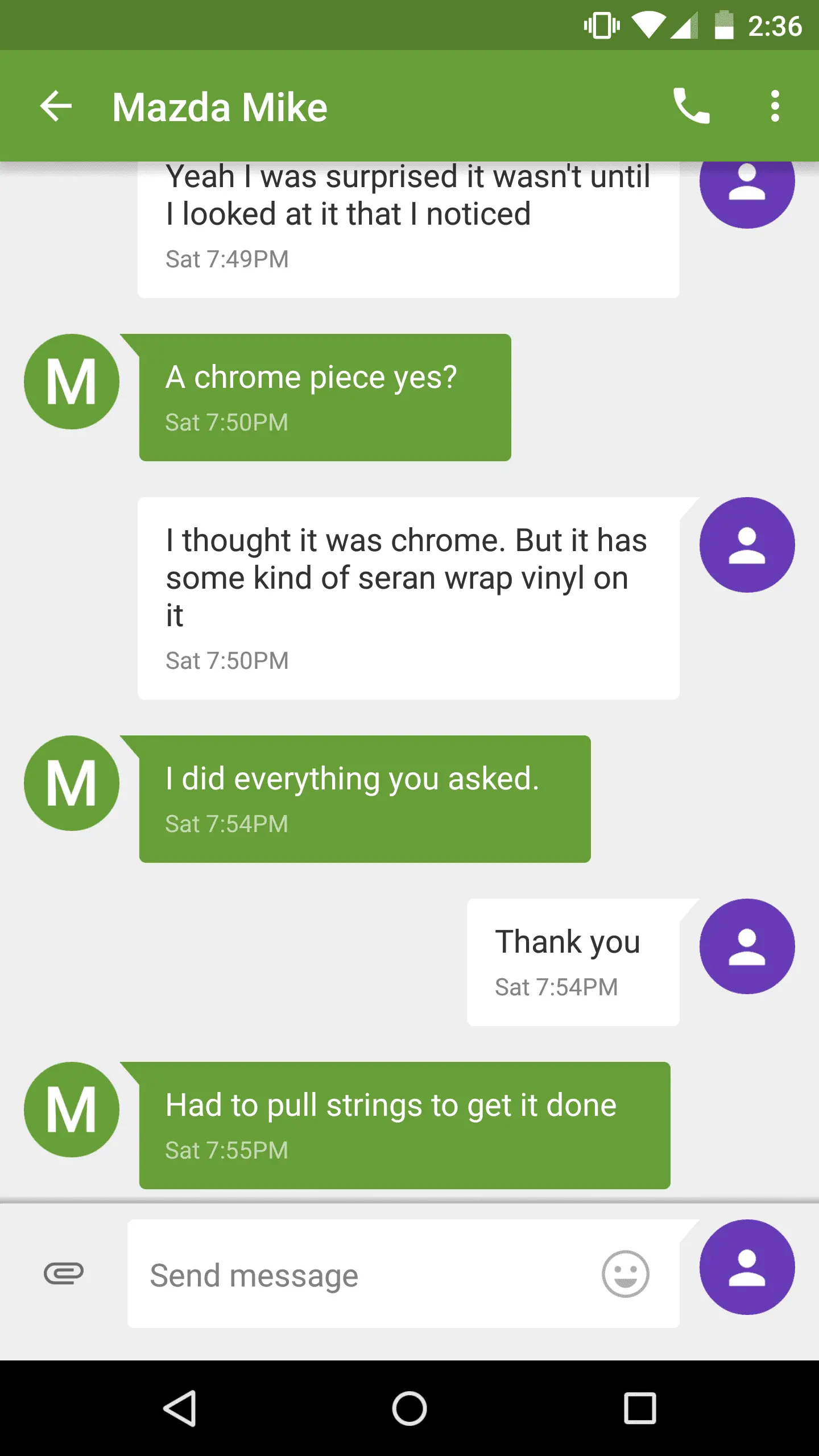Open the overflow menu
Screen dimensions: 819x1456
(775, 106)
